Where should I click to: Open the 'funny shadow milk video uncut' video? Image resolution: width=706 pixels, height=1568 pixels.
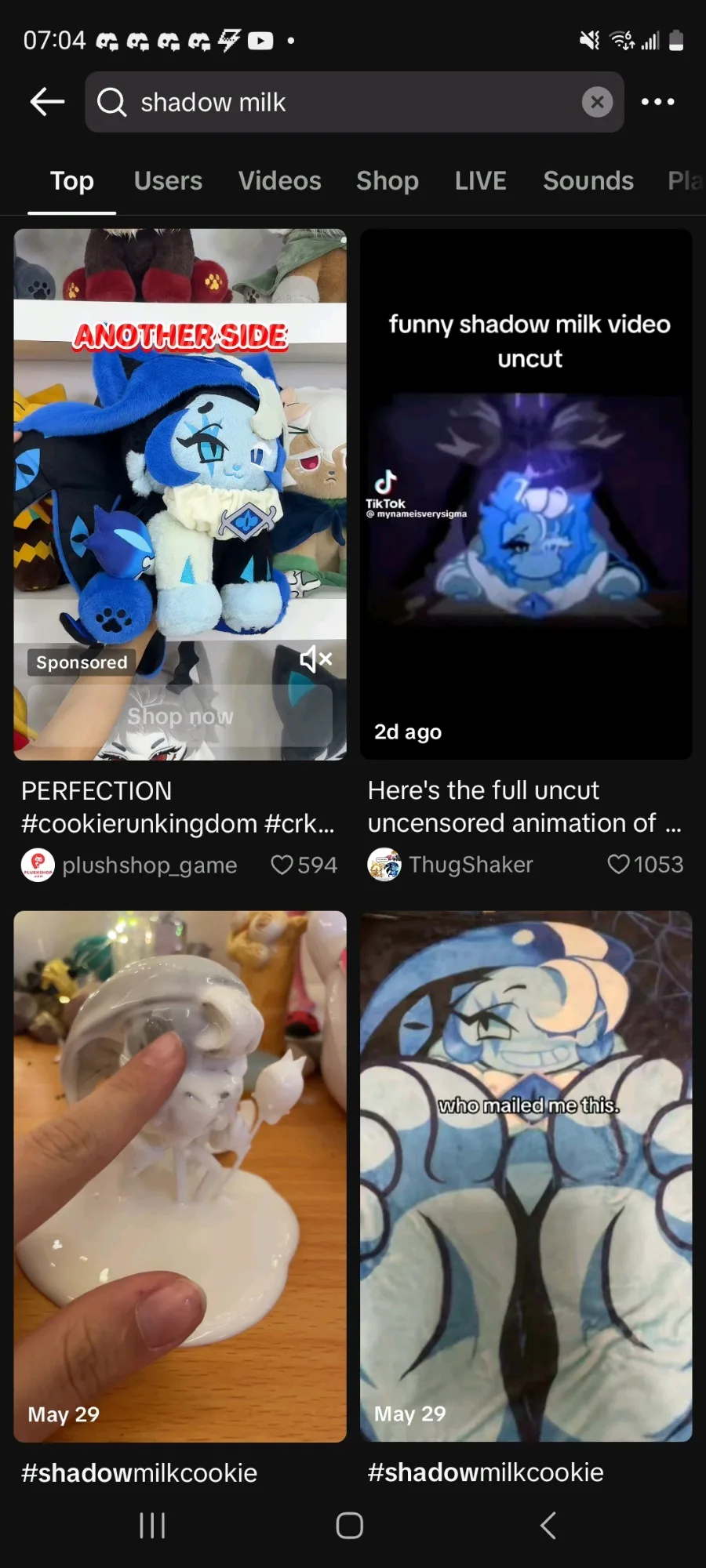526,494
